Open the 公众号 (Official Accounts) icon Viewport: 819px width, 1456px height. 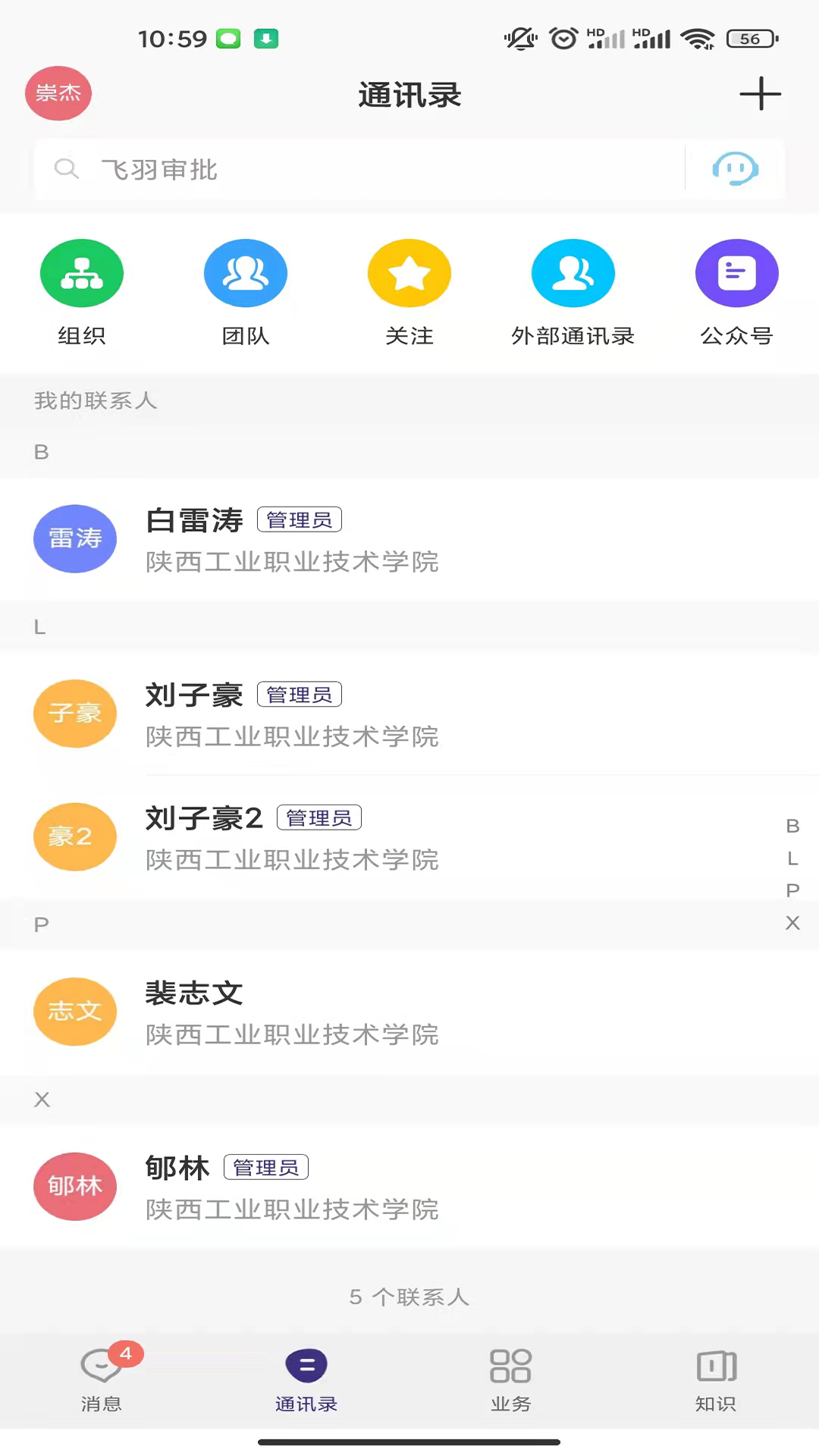(737, 273)
